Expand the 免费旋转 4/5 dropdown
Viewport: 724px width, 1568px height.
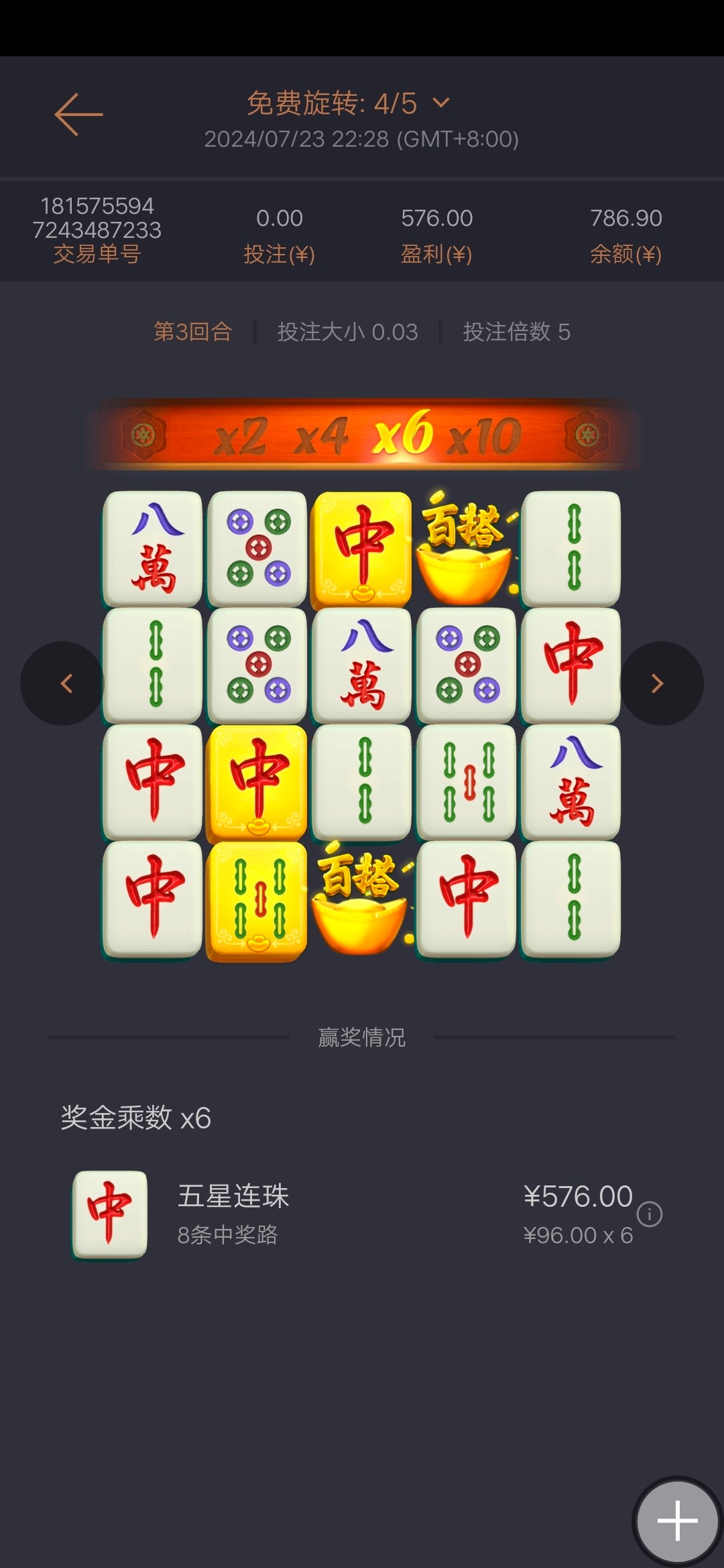point(440,103)
